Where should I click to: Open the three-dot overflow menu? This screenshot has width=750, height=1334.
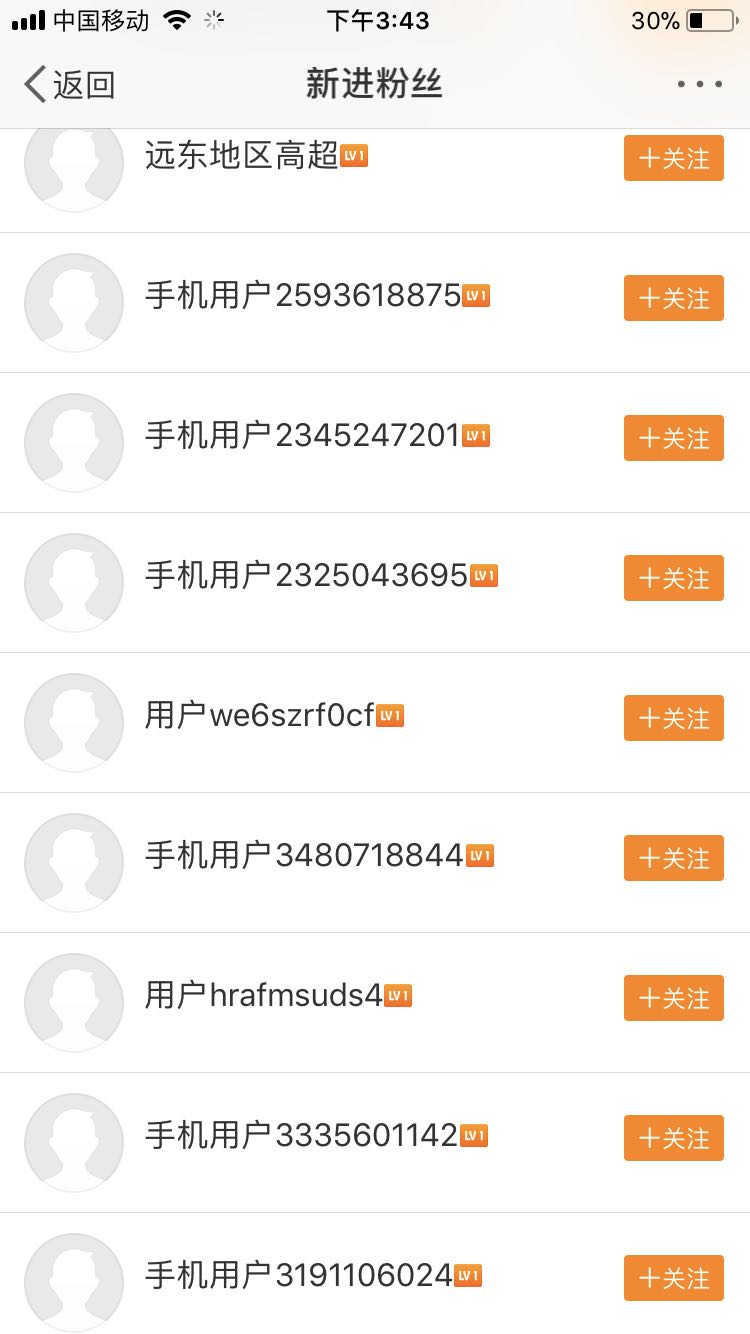(699, 85)
